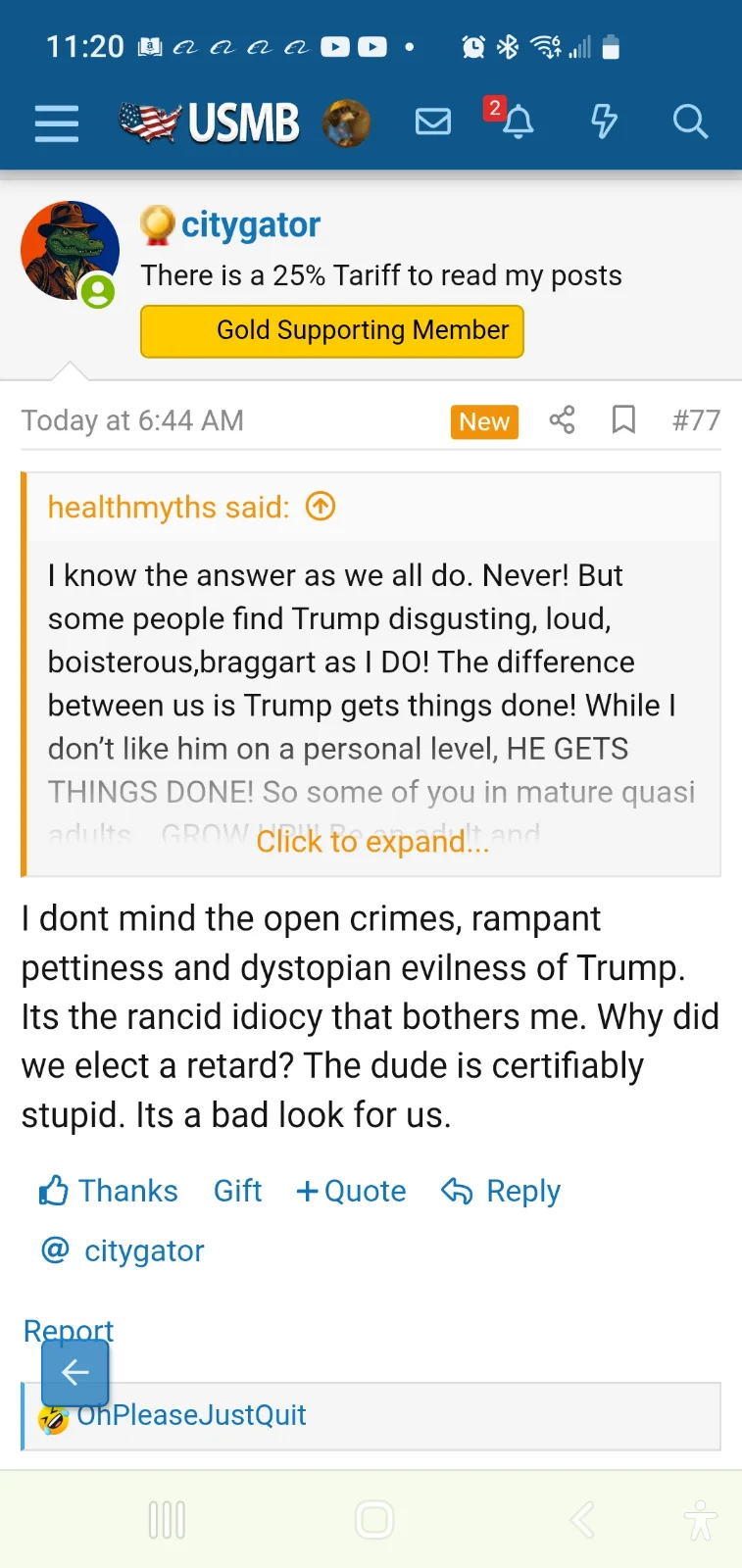Go to the USMB home logo
The width and height of the screenshot is (742, 1568).
tap(210, 122)
